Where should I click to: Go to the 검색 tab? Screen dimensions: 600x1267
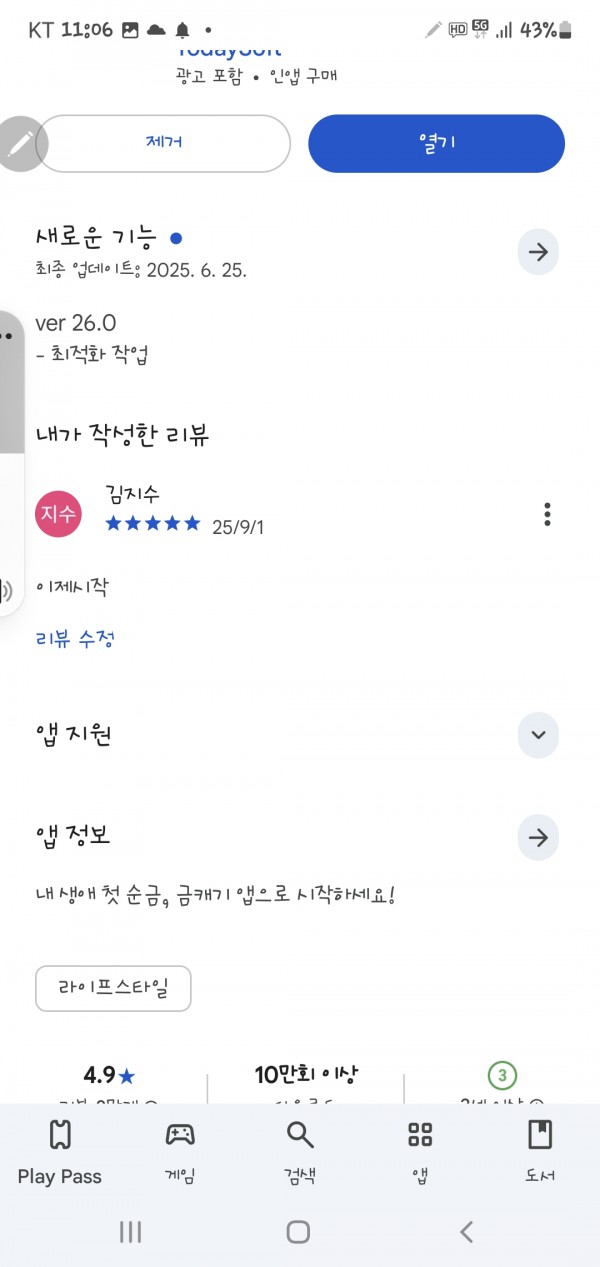click(300, 1153)
